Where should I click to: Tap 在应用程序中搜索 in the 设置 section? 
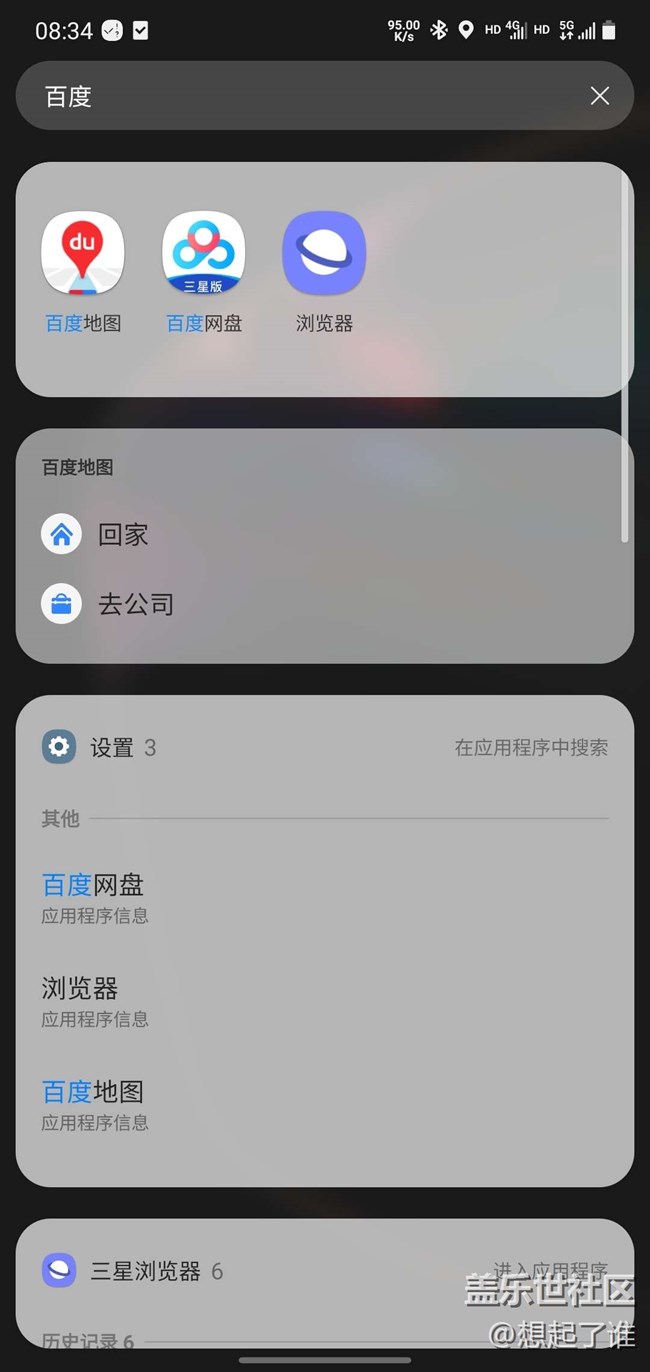[531, 748]
